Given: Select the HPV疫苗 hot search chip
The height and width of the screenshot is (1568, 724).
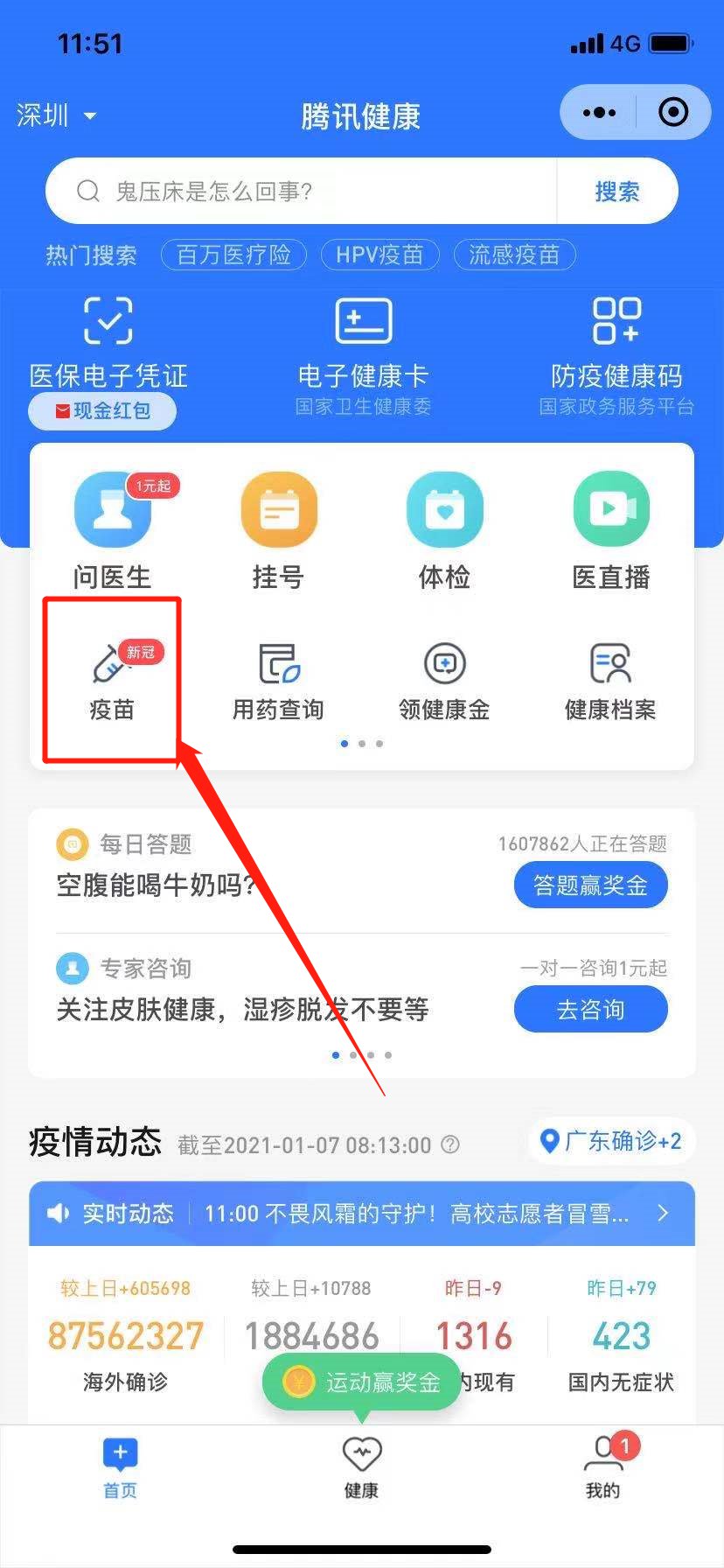Looking at the screenshot, I should (379, 255).
